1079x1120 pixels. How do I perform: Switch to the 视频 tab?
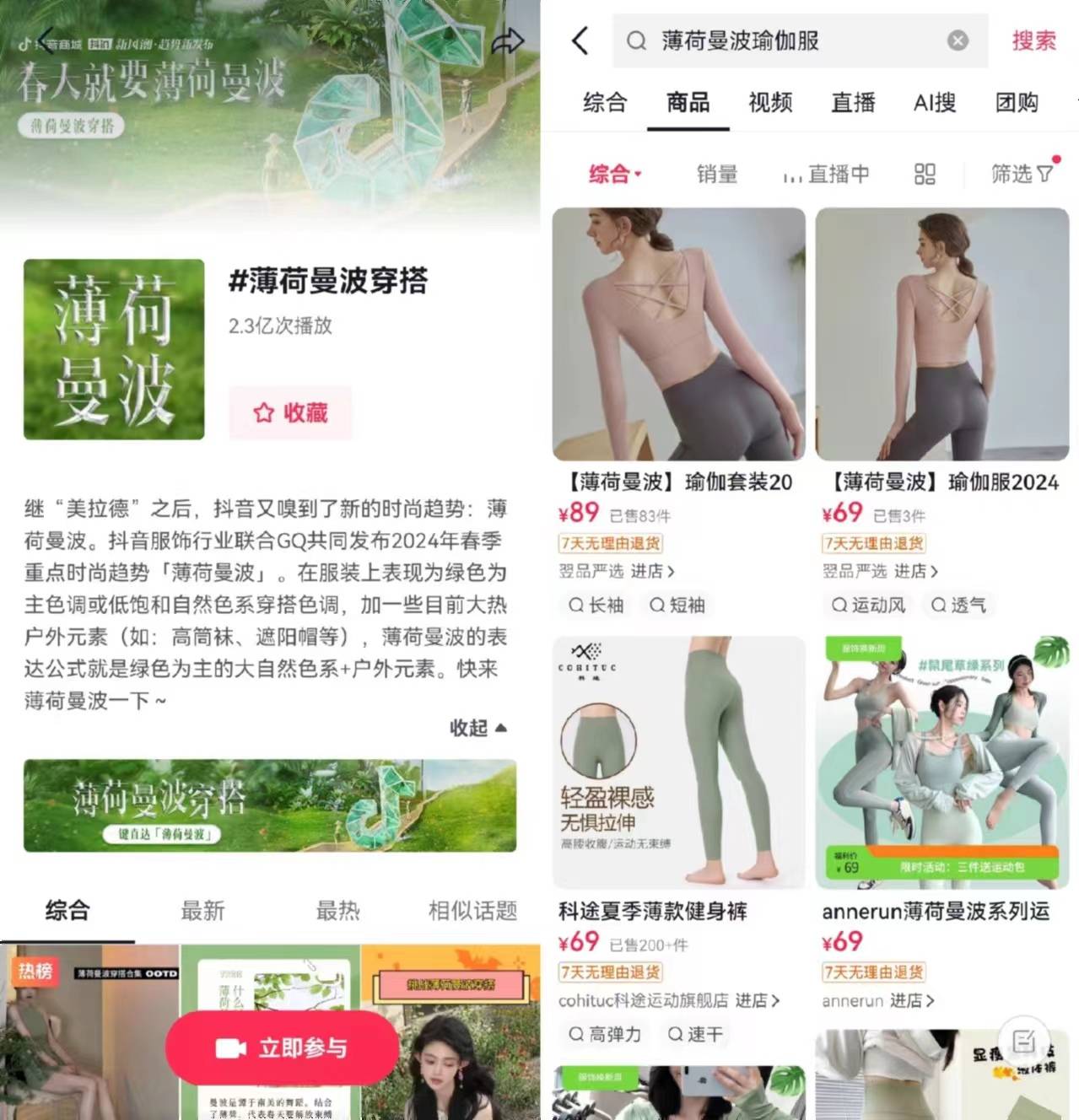pyautogui.click(x=770, y=103)
